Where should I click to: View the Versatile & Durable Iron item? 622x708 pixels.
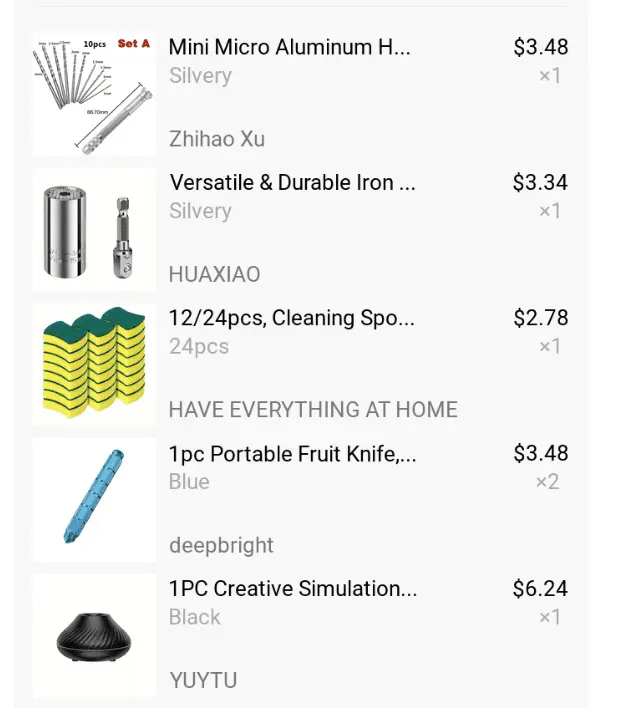tap(292, 183)
